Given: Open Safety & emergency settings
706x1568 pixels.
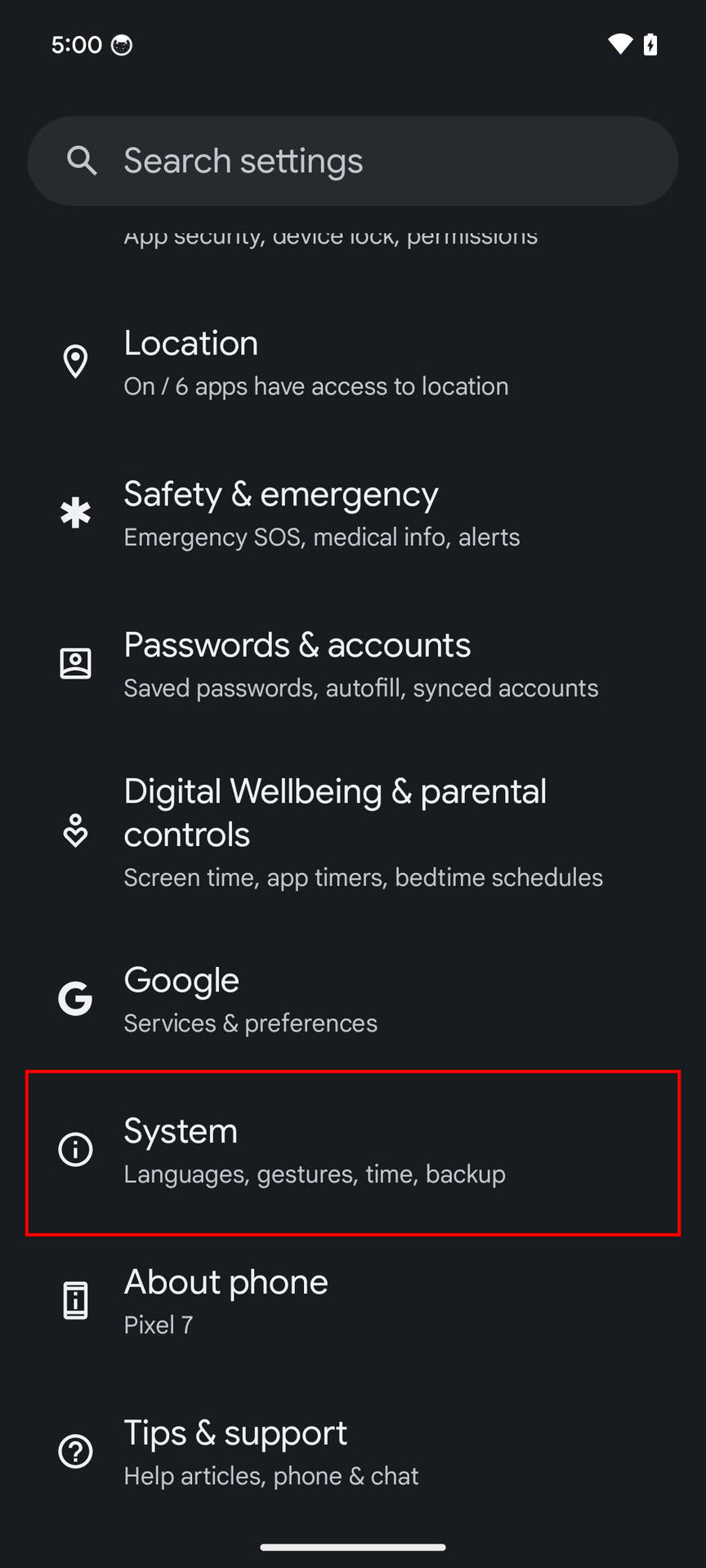Looking at the screenshot, I should pos(353,514).
